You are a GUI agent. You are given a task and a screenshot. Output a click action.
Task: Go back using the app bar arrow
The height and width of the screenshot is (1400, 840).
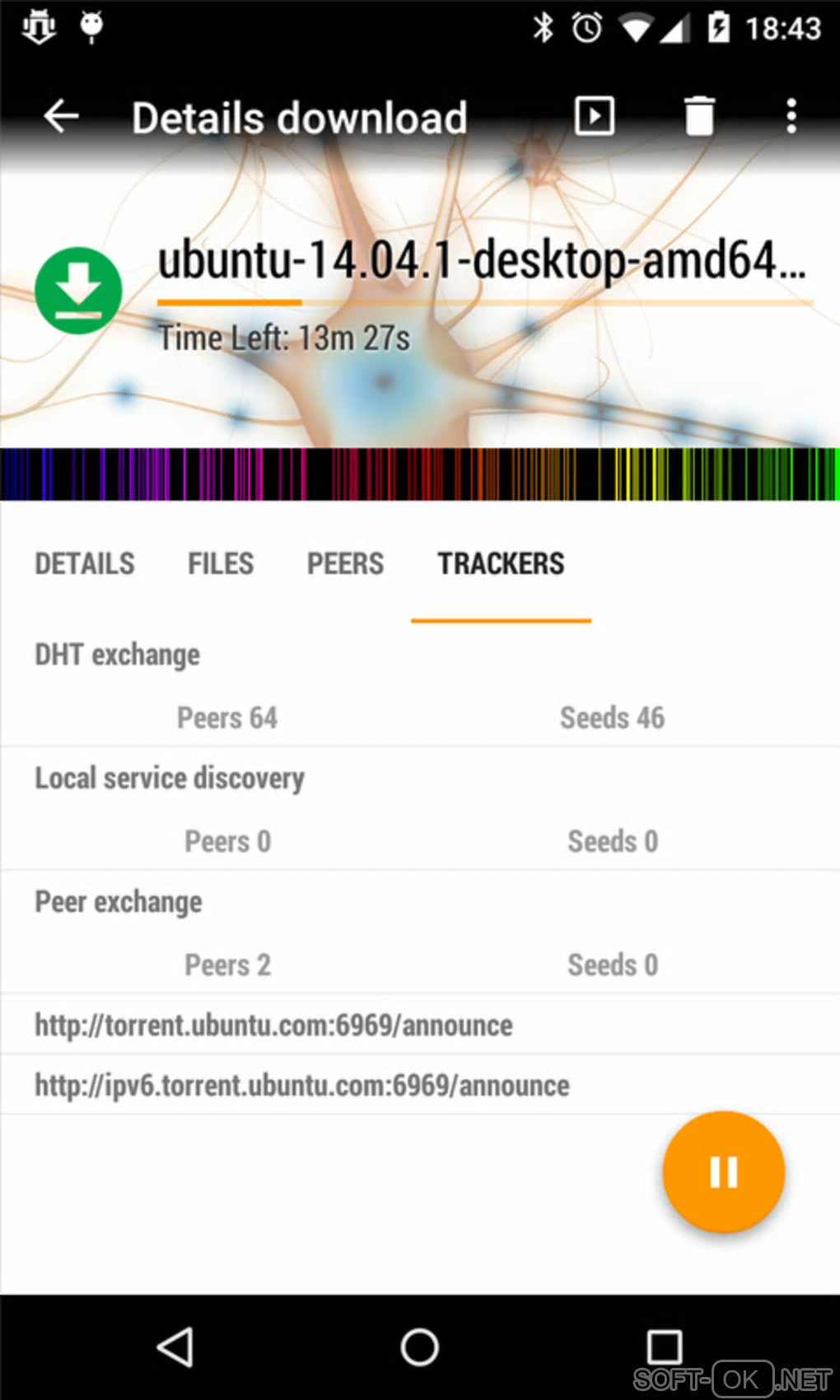(x=61, y=116)
